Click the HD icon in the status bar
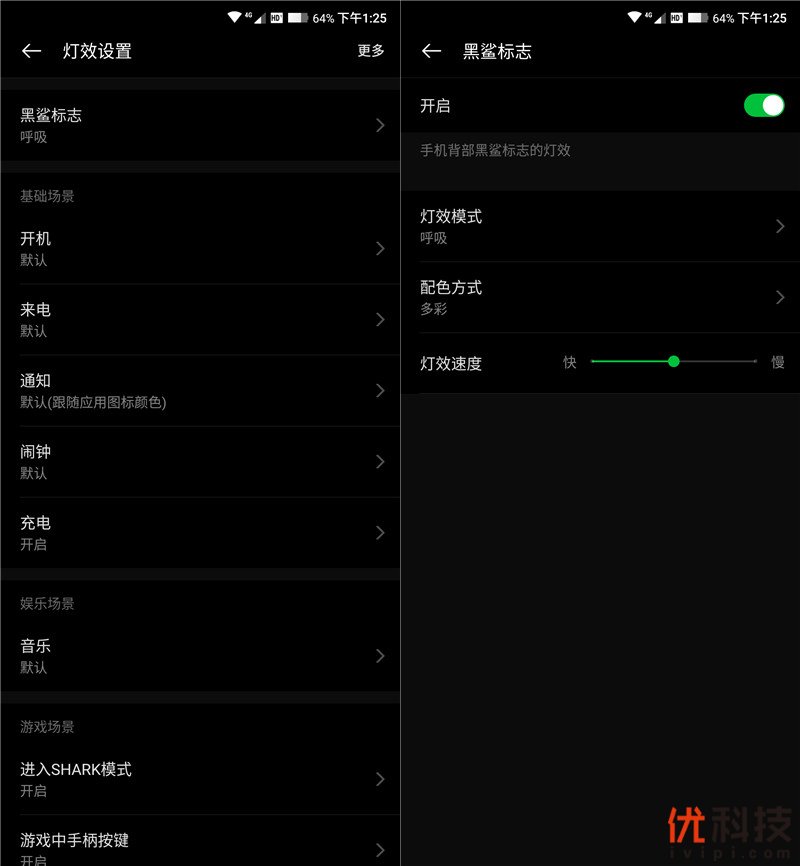Viewport: 800px width, 866px height. click(277, 17)
